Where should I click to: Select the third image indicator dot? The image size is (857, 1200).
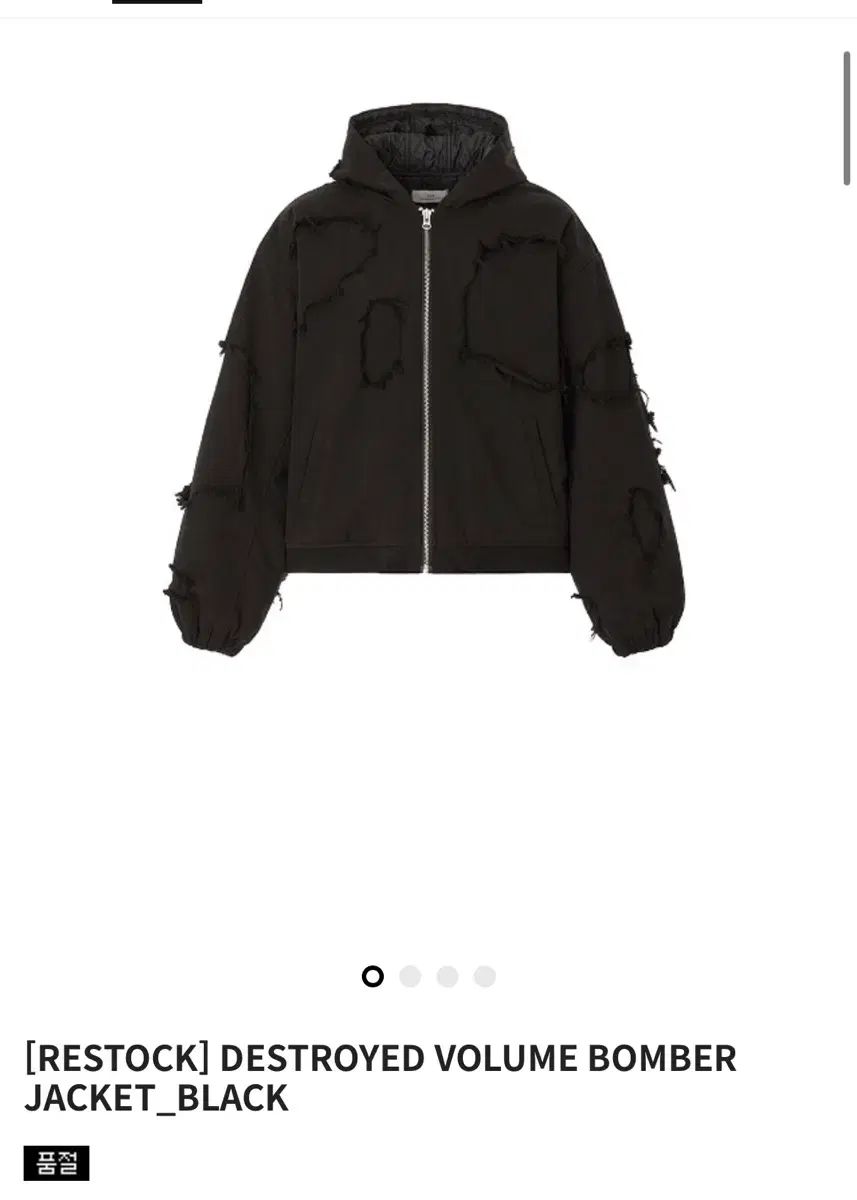[x=447, y=976]
